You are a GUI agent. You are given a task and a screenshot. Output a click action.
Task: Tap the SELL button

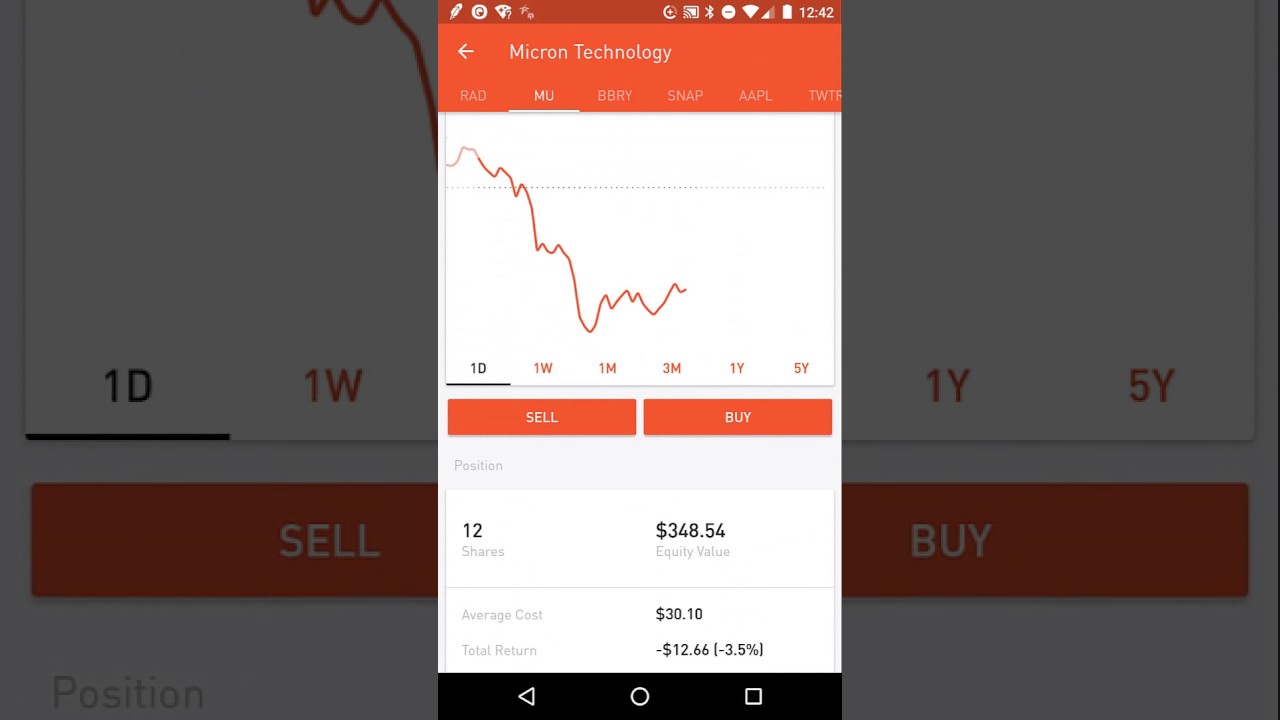(x=541, y=417)
